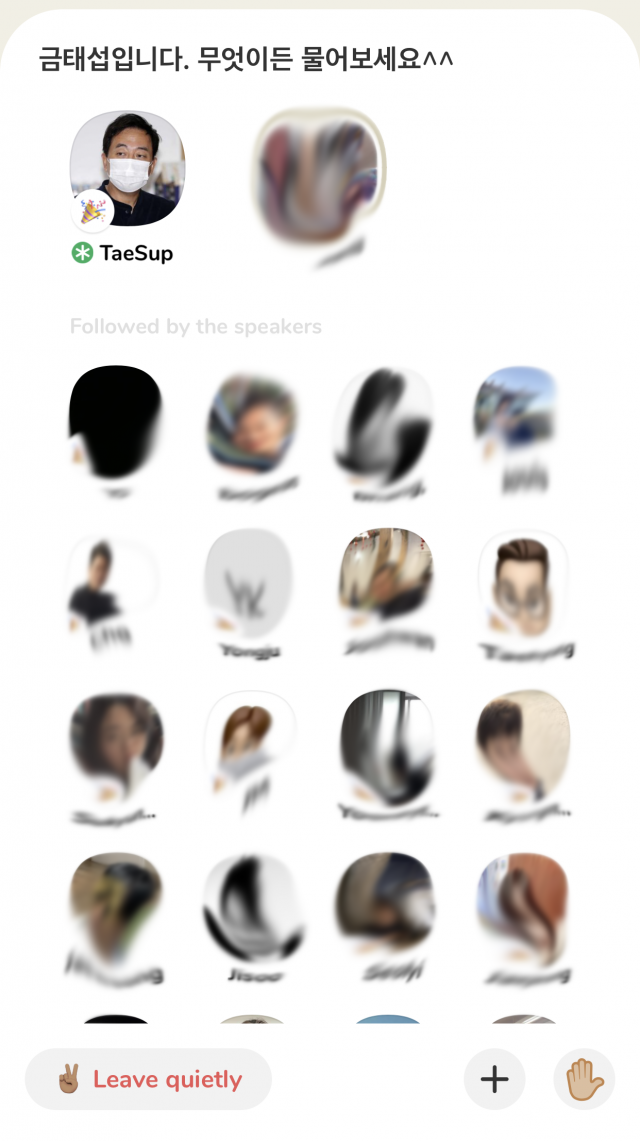The height and width of the screenshot is (1141, 640).
Task: Tap Leave quietly button
Action: [x=148, y=1079]
